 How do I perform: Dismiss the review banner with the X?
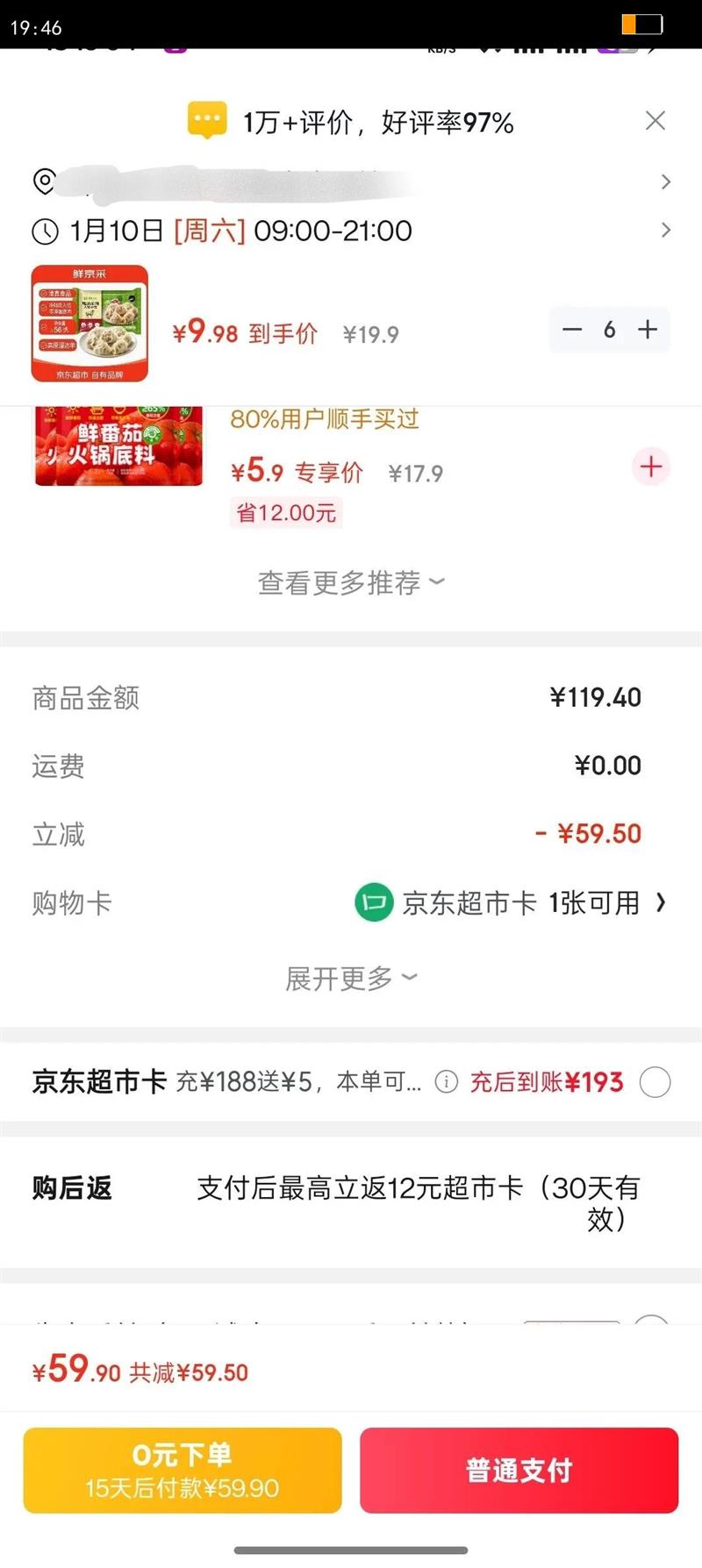click(x=655, y=120)
